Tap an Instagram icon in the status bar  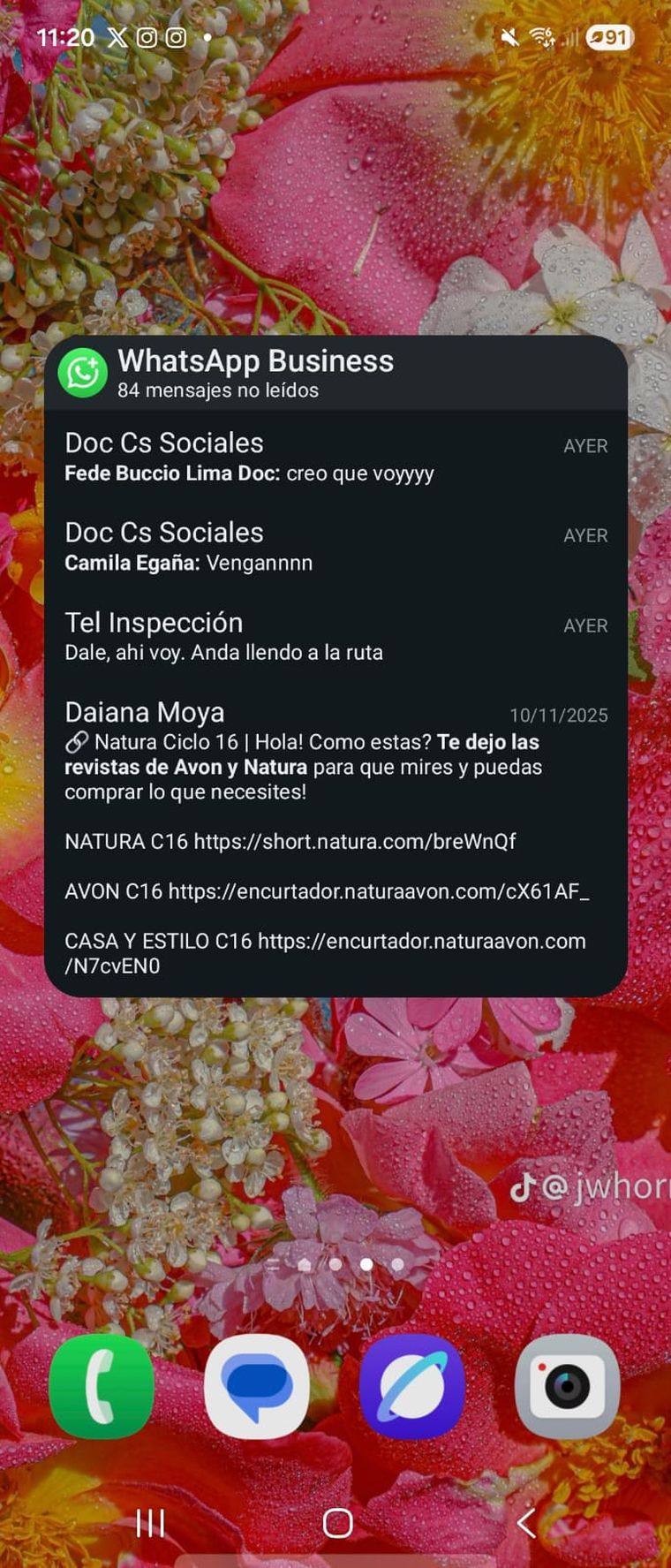149,37
